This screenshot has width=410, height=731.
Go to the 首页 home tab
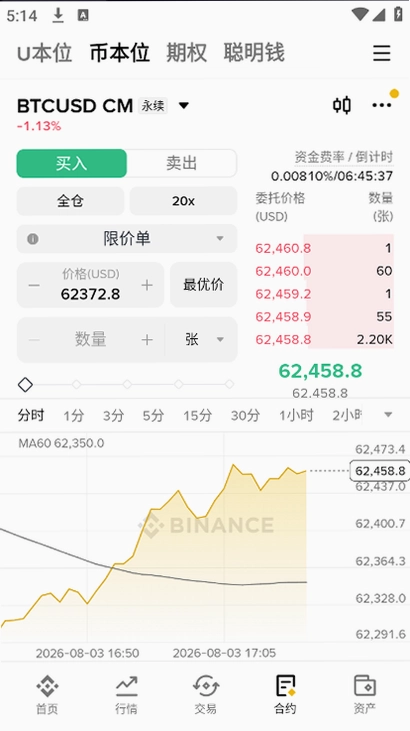47,695
